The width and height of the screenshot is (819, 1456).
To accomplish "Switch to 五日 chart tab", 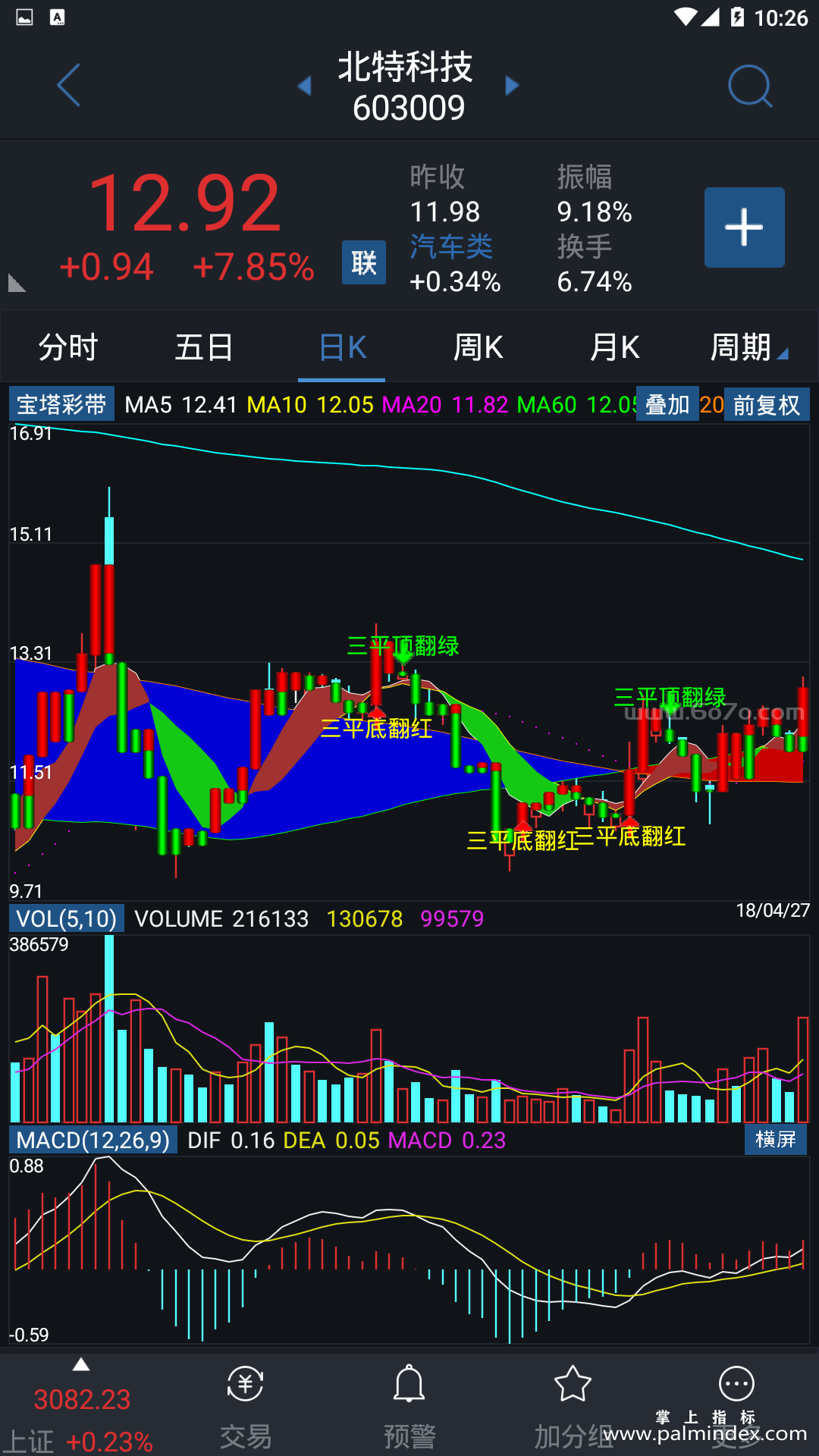I will [x=204, y=348].
